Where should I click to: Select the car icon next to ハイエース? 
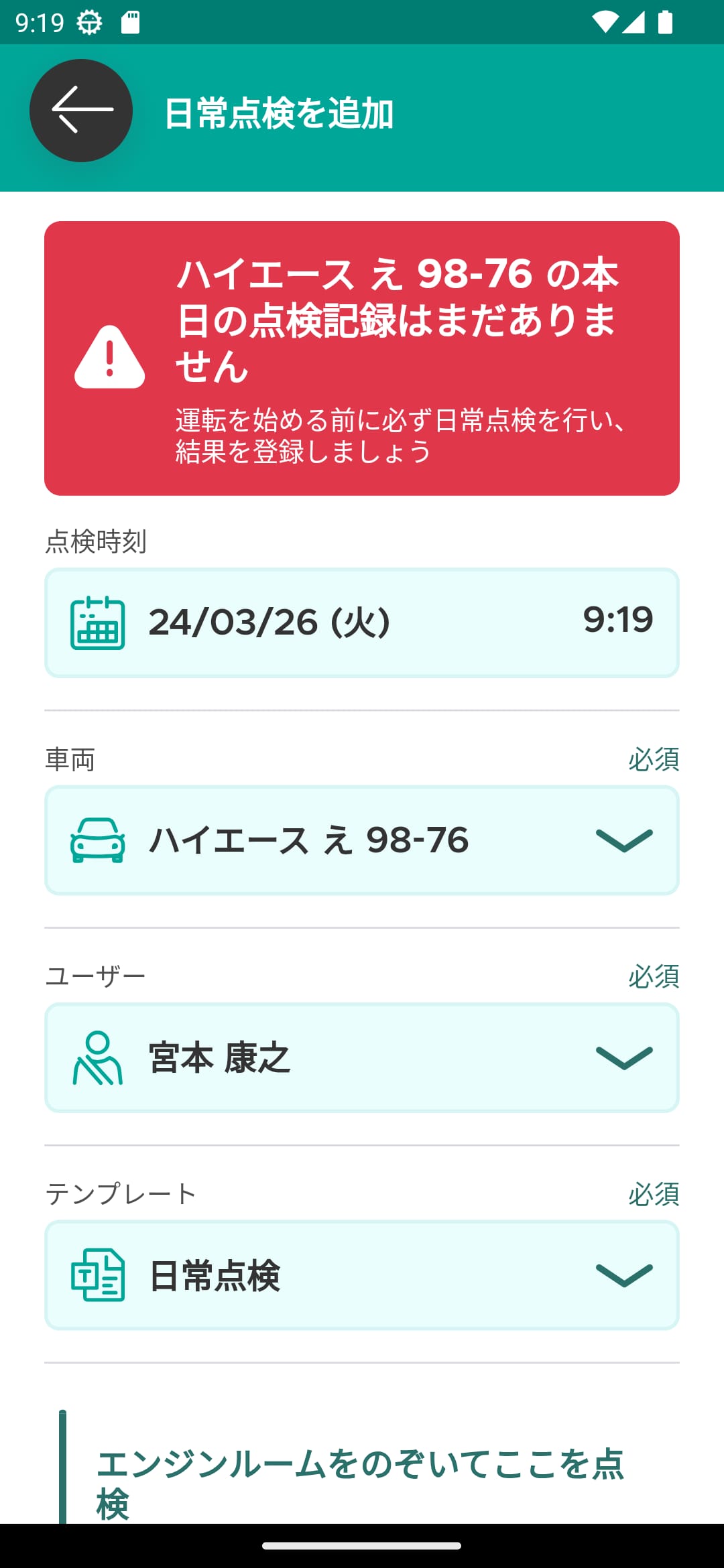point(96,840)
